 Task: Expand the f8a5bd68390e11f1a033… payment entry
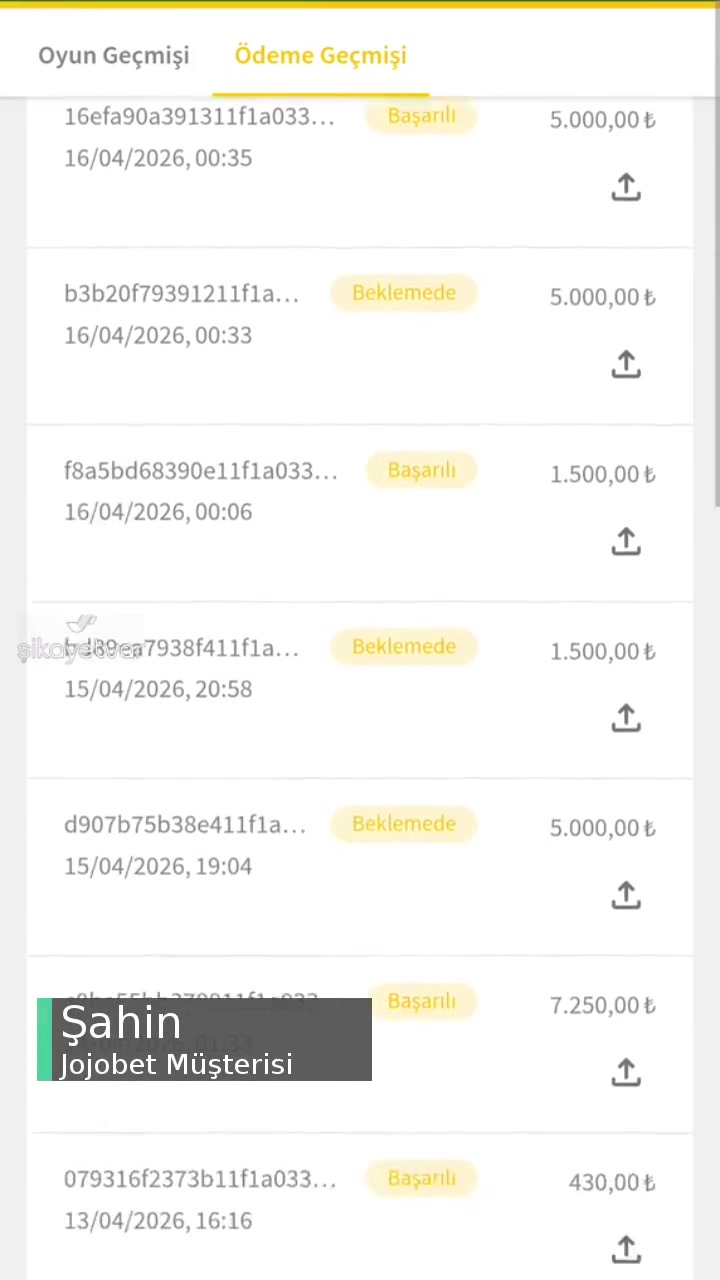pos(200,470)
